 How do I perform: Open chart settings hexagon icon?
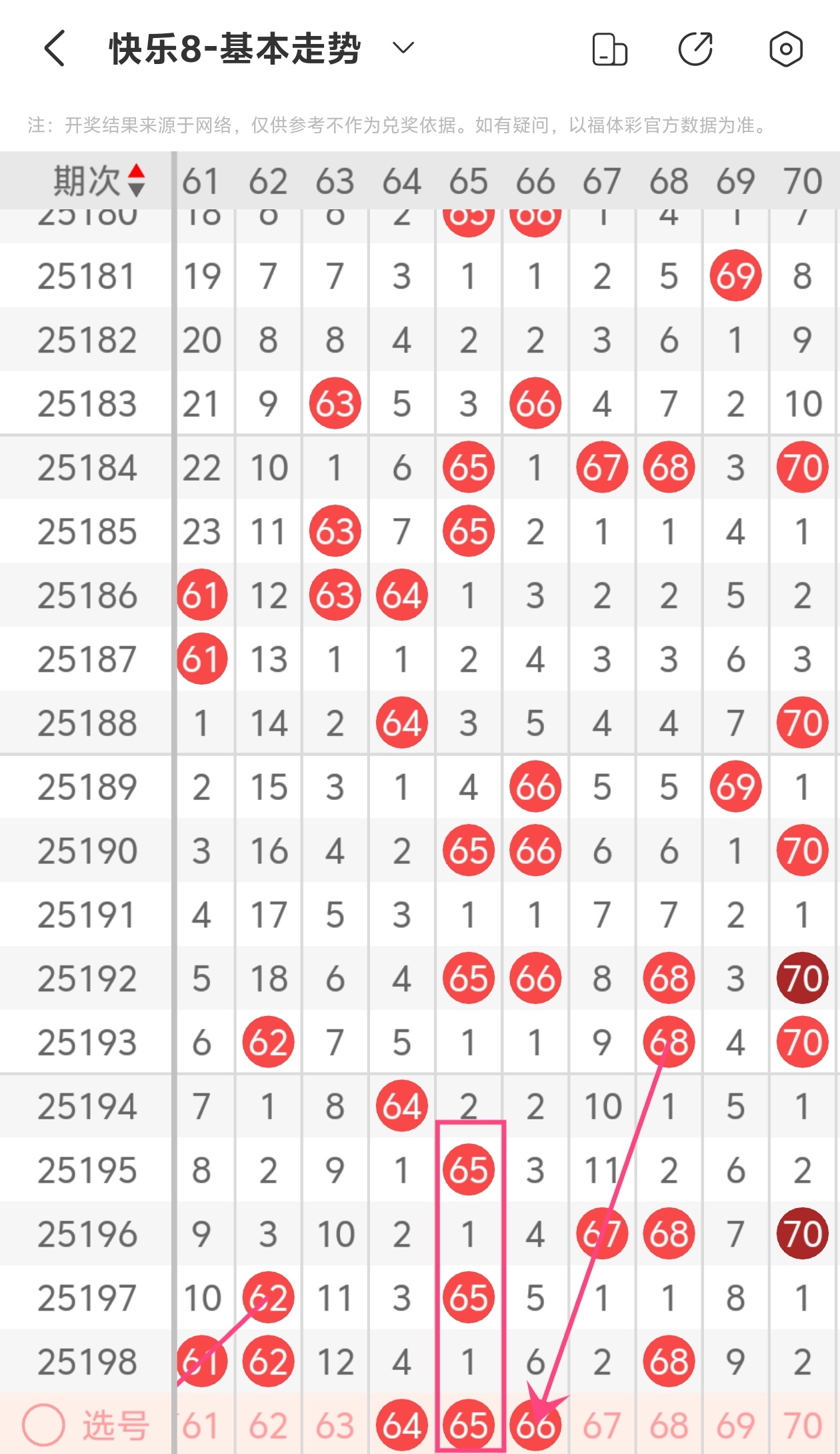[x=785, y=49]
